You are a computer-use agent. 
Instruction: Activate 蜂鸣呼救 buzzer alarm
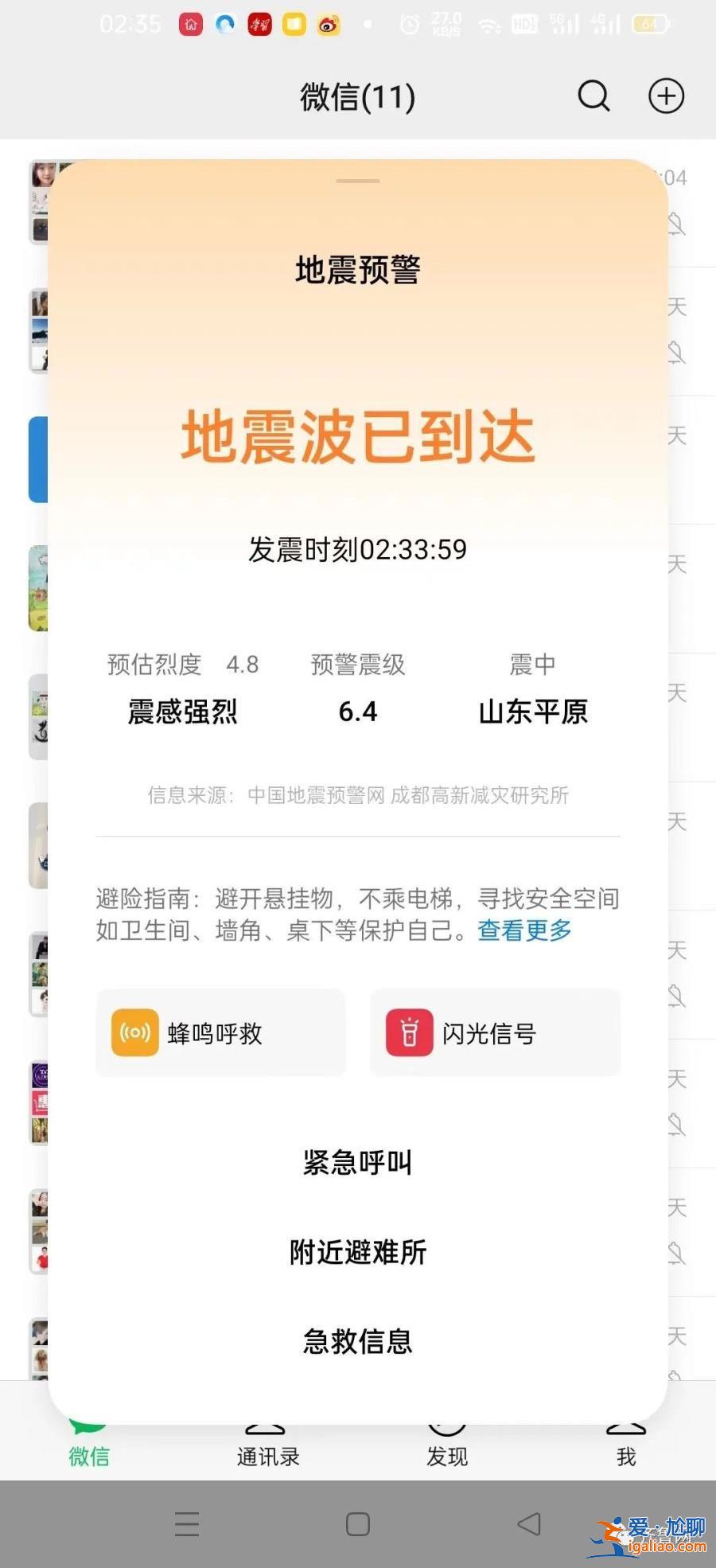click(x=220, y=1033)
